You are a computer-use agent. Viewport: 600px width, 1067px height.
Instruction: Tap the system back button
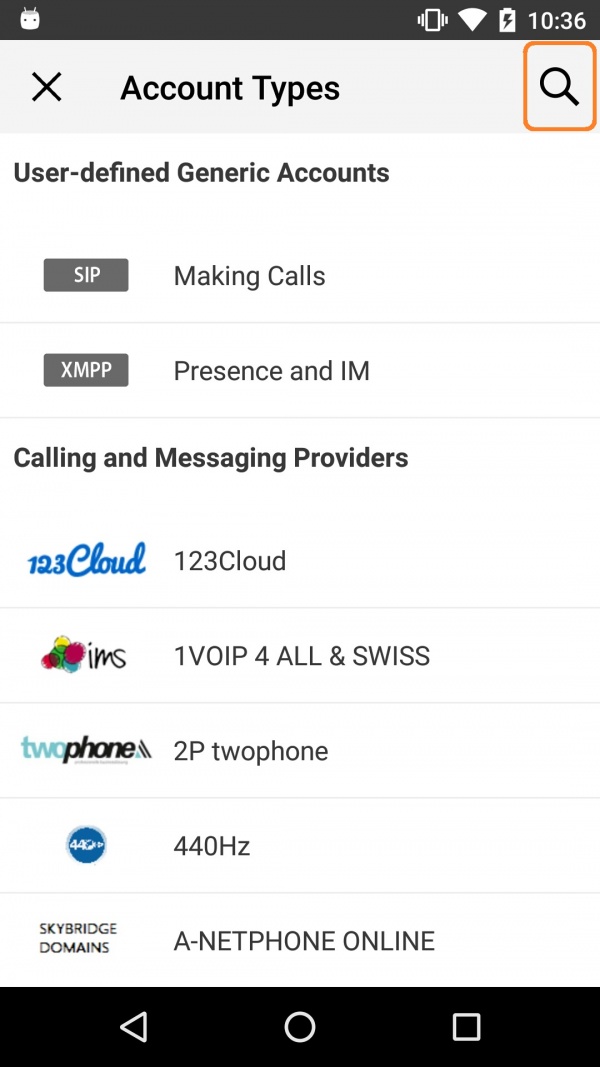click(134, 1026)
